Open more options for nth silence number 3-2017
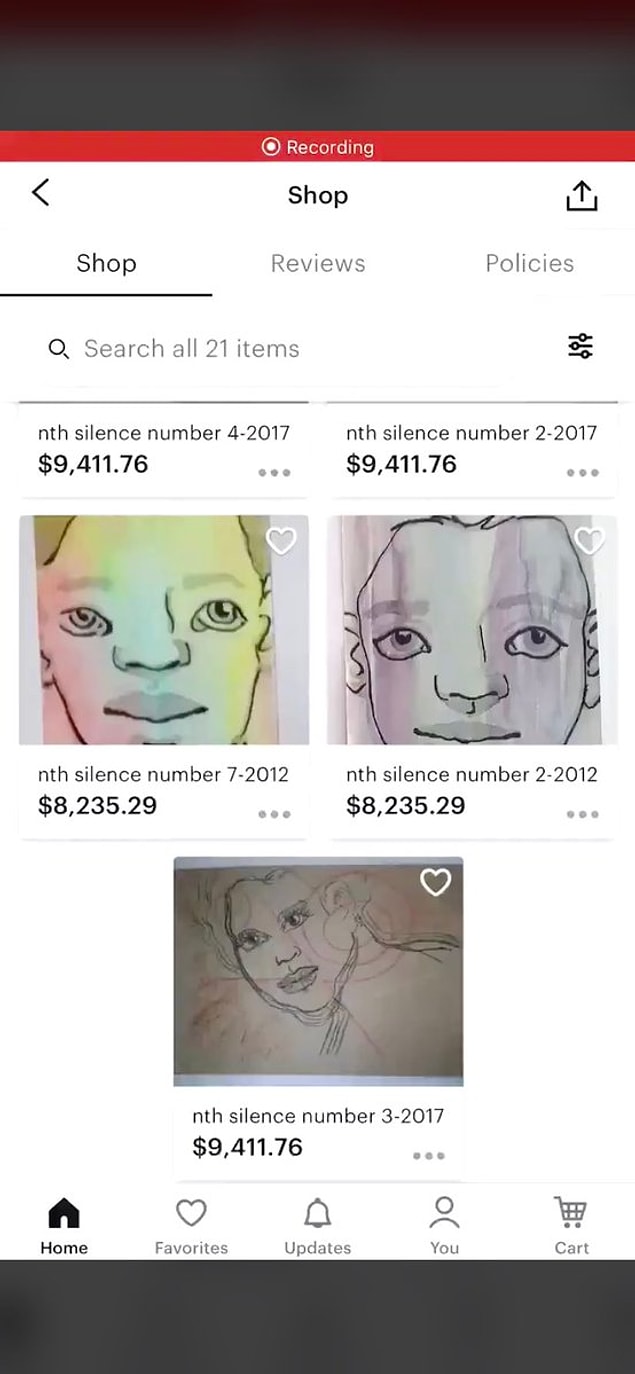 pyautogui.click(x=428, y=1156)
